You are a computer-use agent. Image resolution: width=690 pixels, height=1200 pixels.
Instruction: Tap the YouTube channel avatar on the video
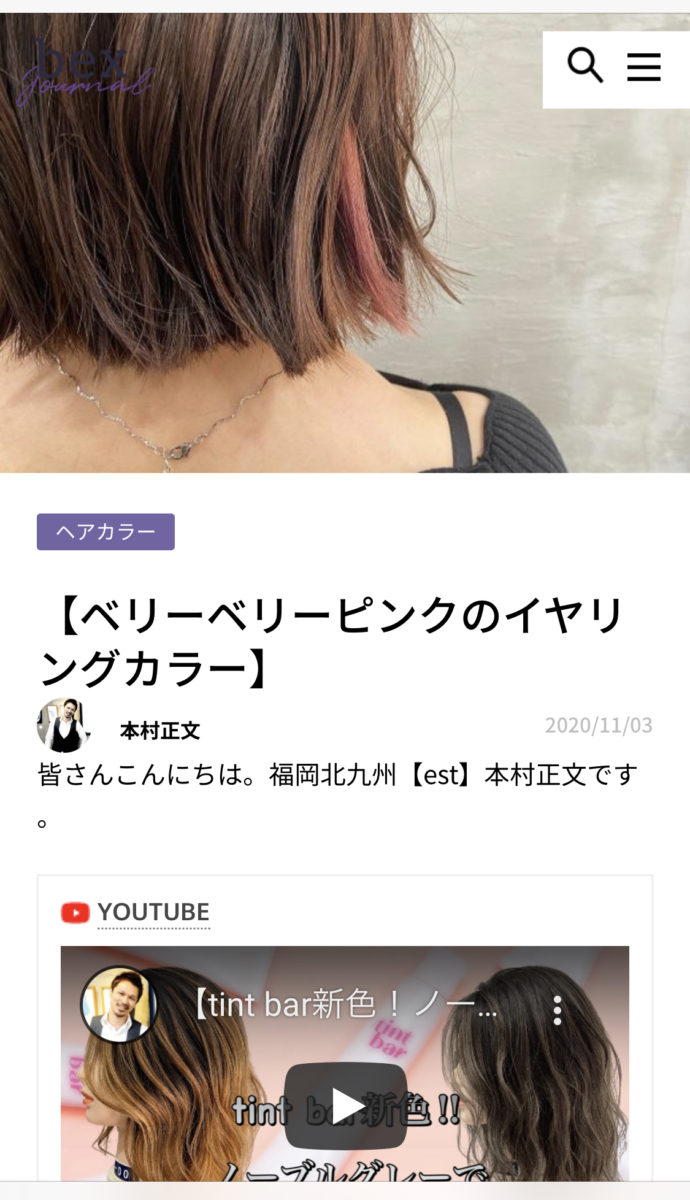pyautogui.click(x=118, y=1004)
